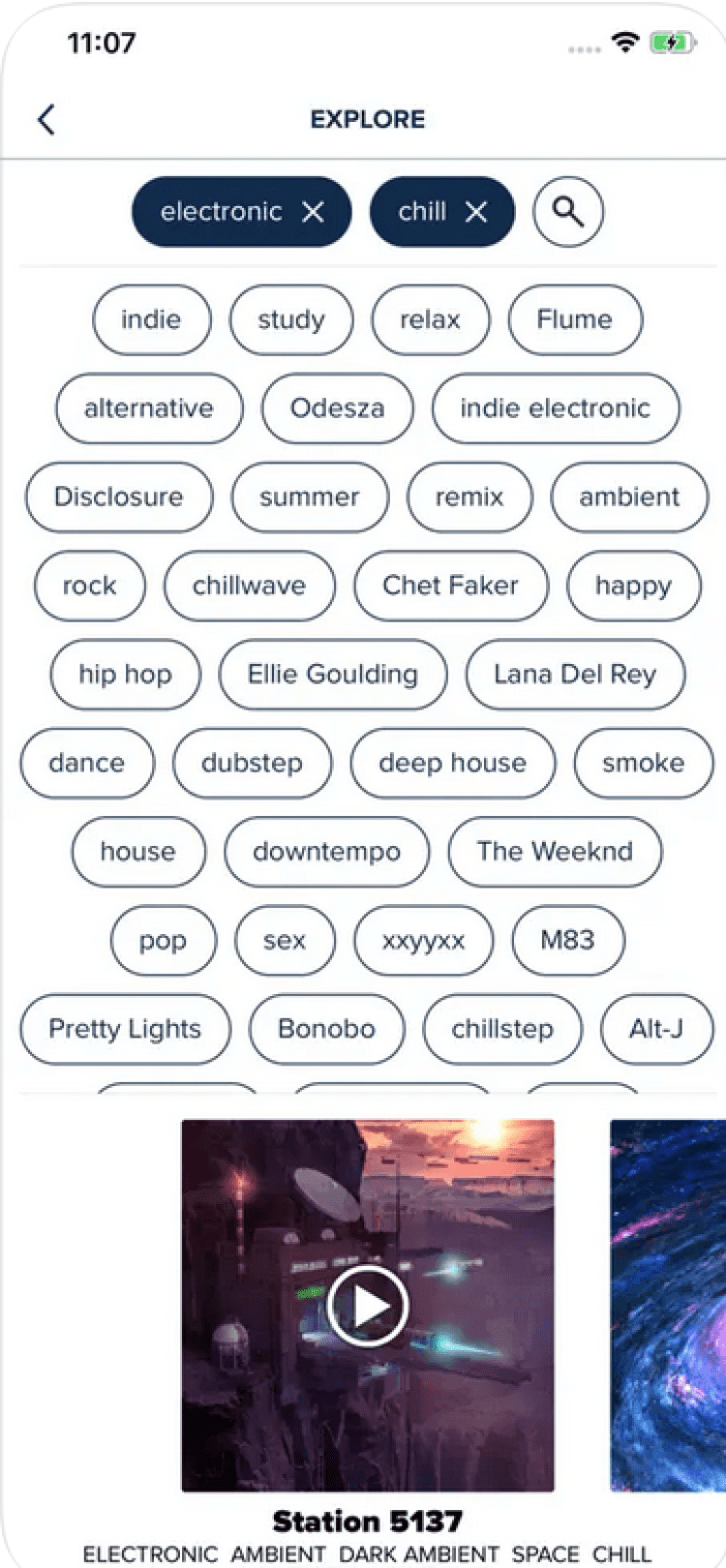Choose the Odesza tag
Viewport: 726px width, 1568px height.
click(x=337, y=408)
